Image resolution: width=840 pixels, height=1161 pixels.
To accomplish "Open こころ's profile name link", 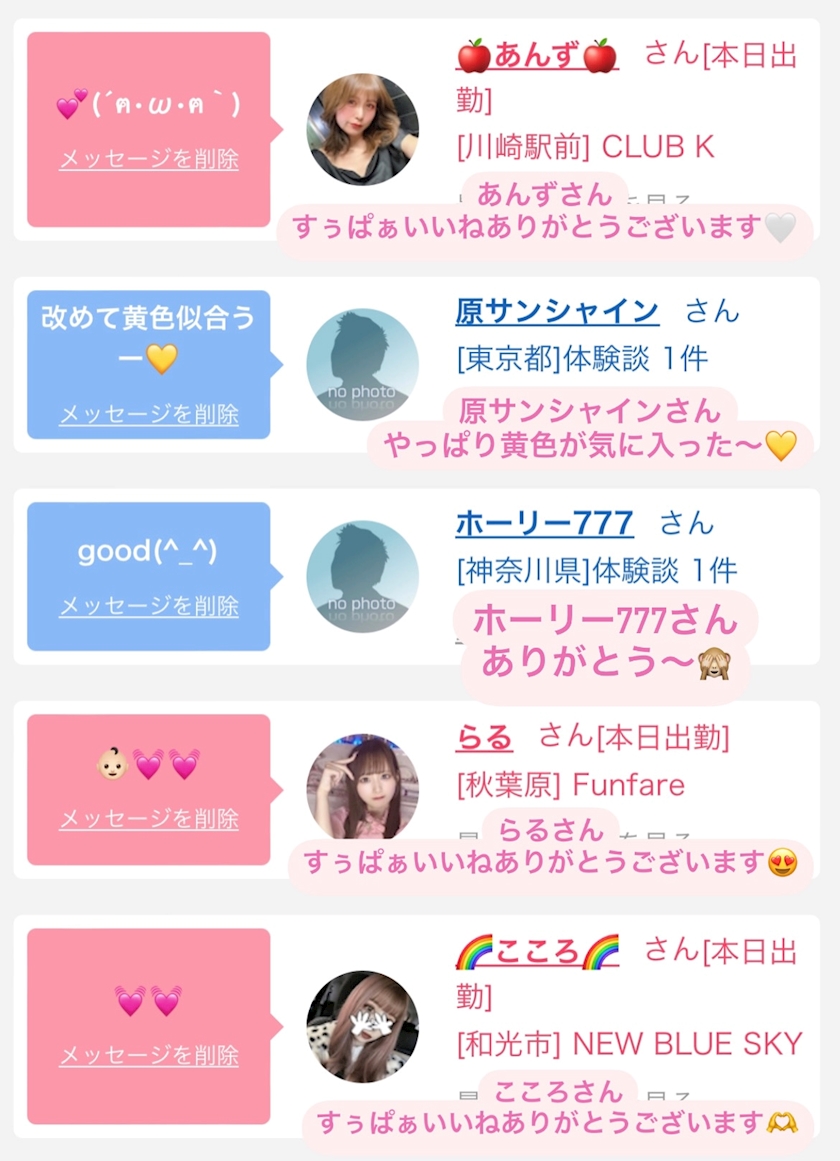I will point(537,950).
